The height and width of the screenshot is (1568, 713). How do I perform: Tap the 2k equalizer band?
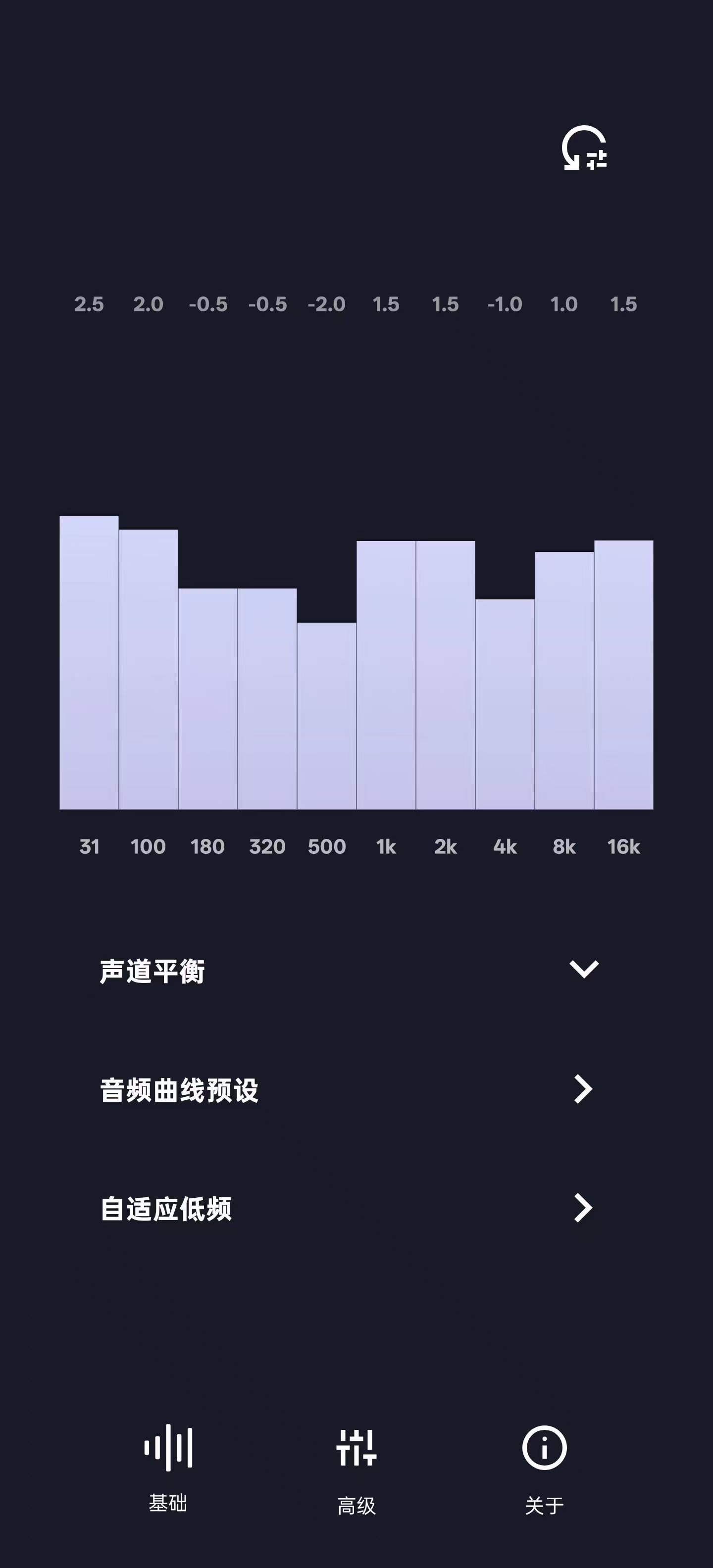coord(446,675)
